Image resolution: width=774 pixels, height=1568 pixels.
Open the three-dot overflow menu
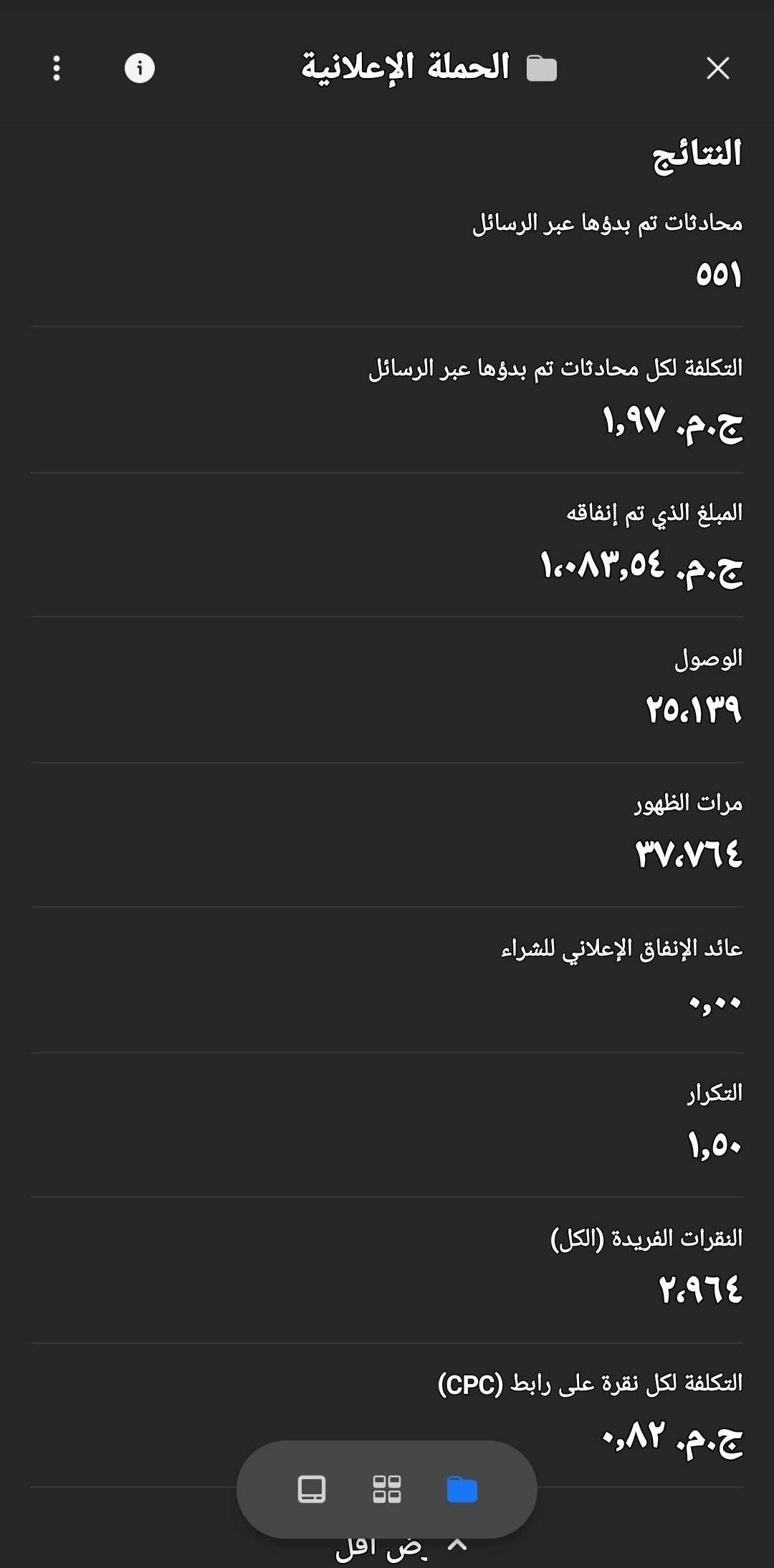click(x=57, y=69)
